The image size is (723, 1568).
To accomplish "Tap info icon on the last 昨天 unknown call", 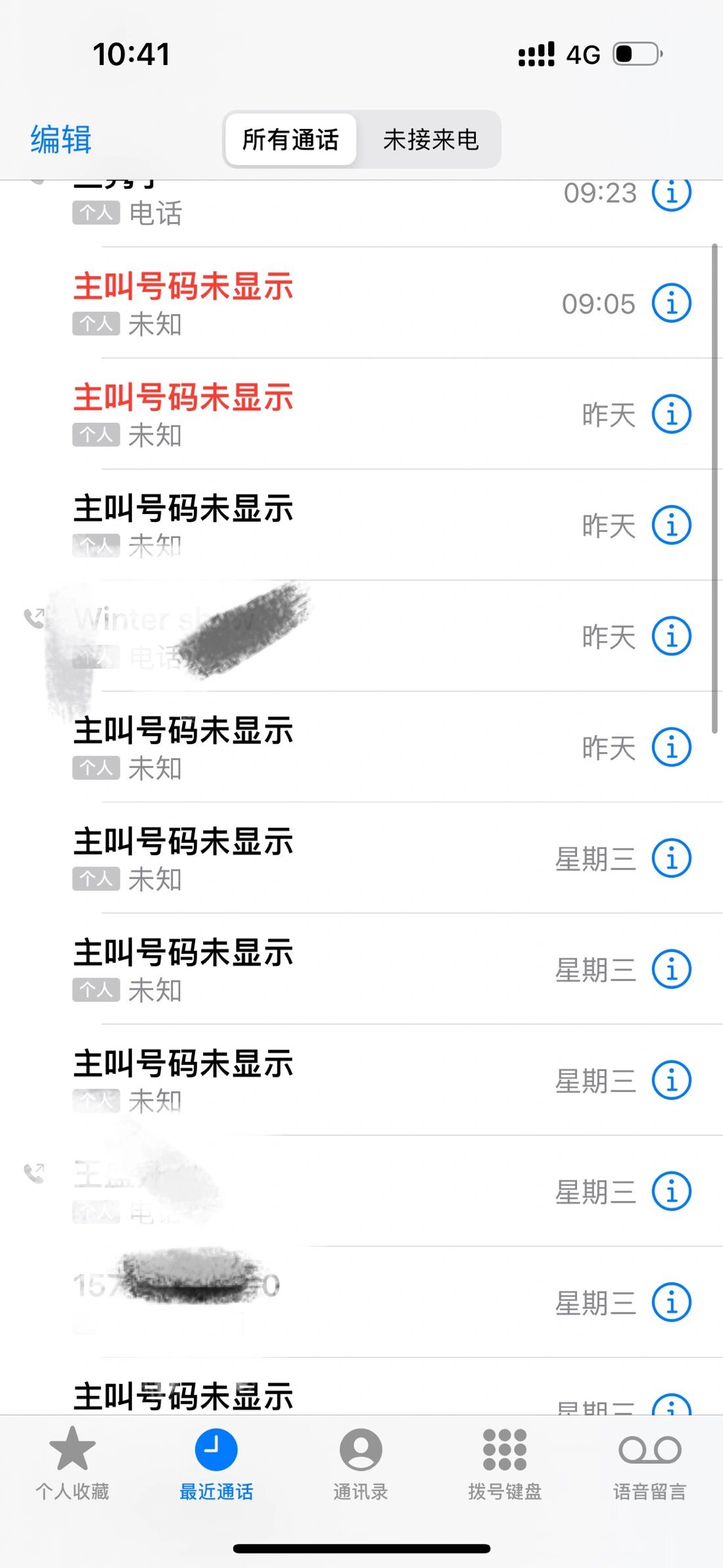I will 672,746.
